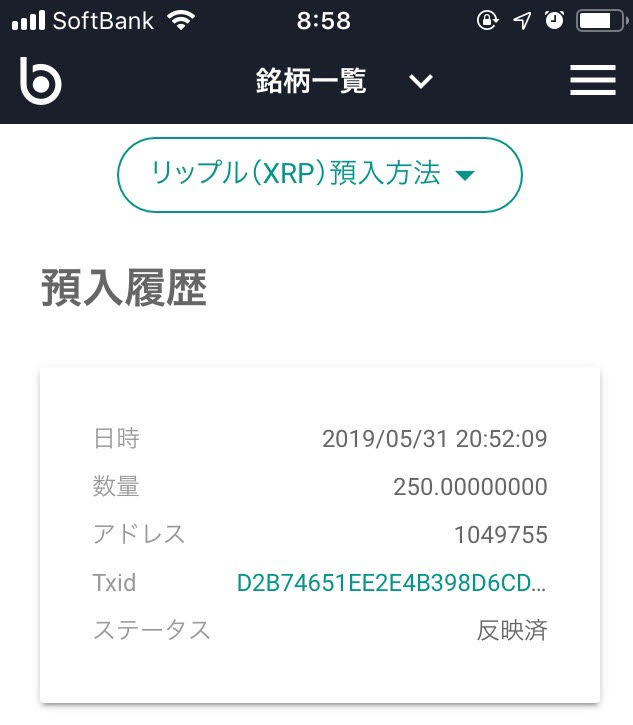Image resolution: width=633 pixels, height=725 pixels.
Task: Open the hamburger menu
Action: [592, 81]
